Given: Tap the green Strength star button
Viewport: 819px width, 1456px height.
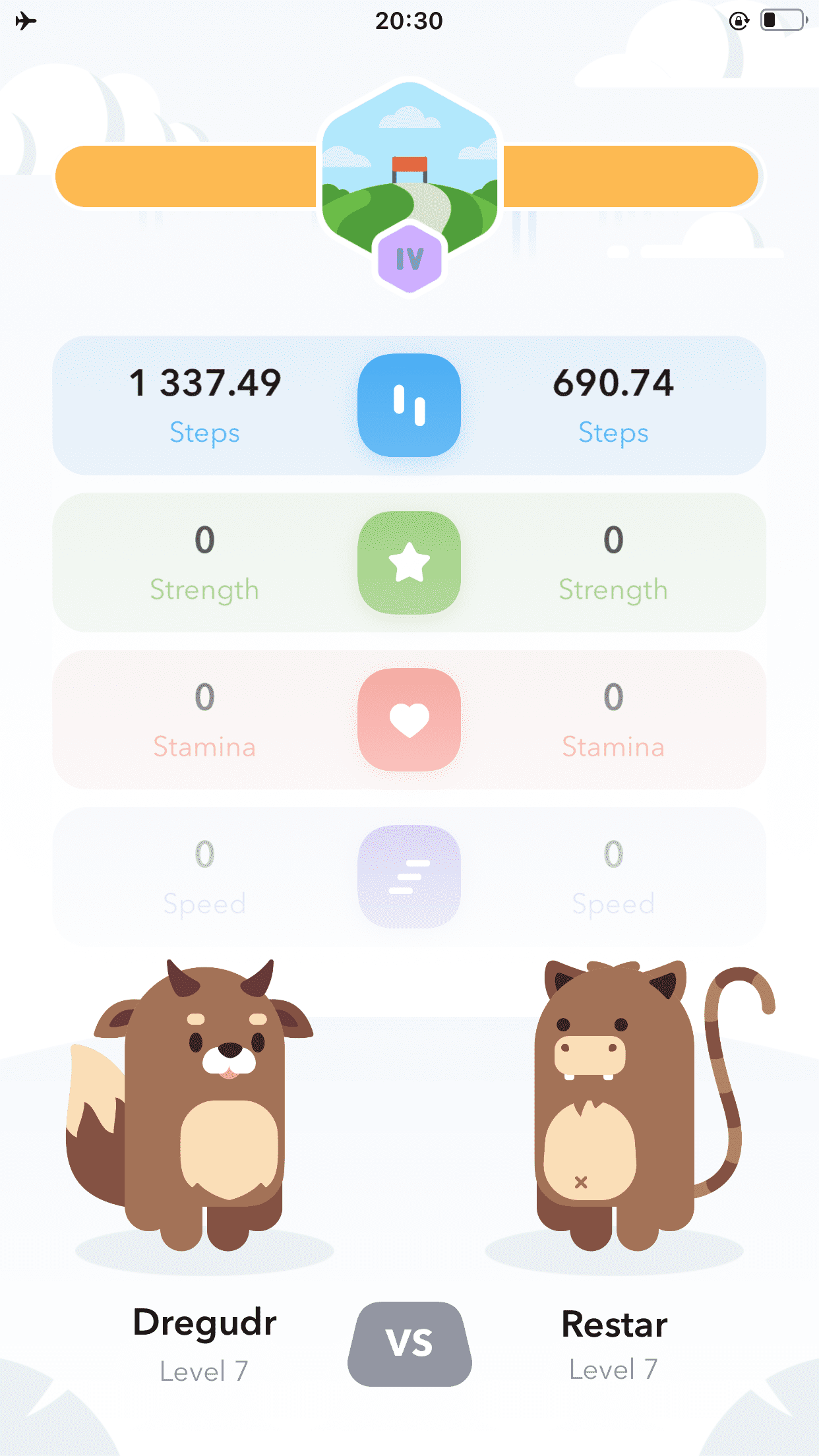Looking at the screenshot, I should [x=409, y=562].
